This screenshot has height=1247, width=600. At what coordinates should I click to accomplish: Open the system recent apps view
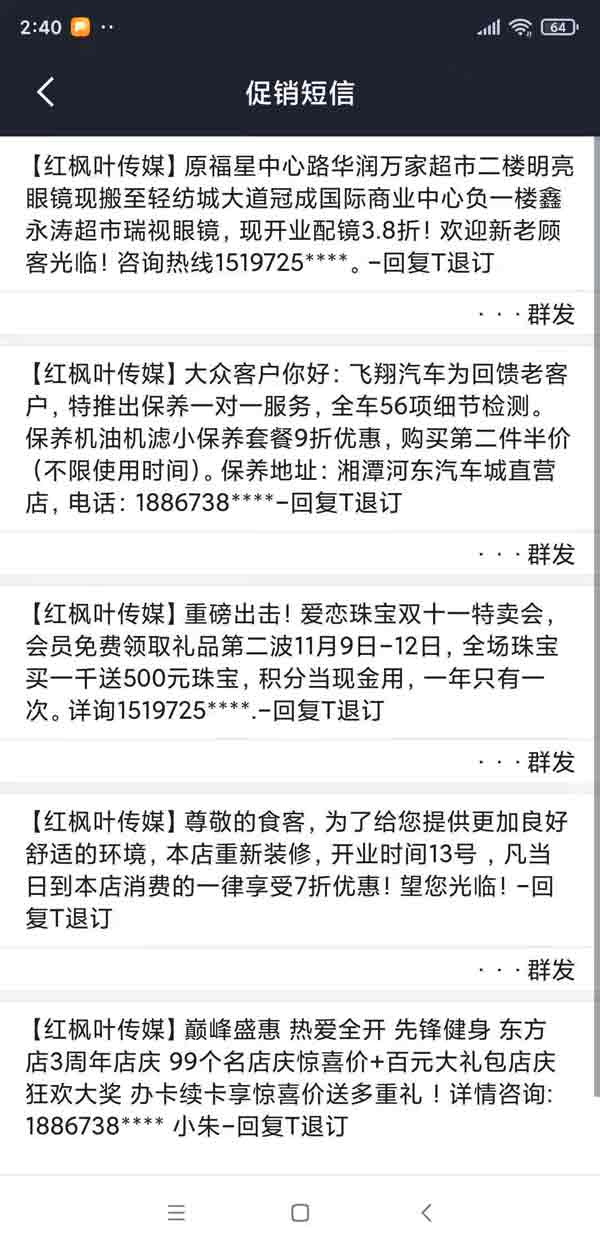177,1213
